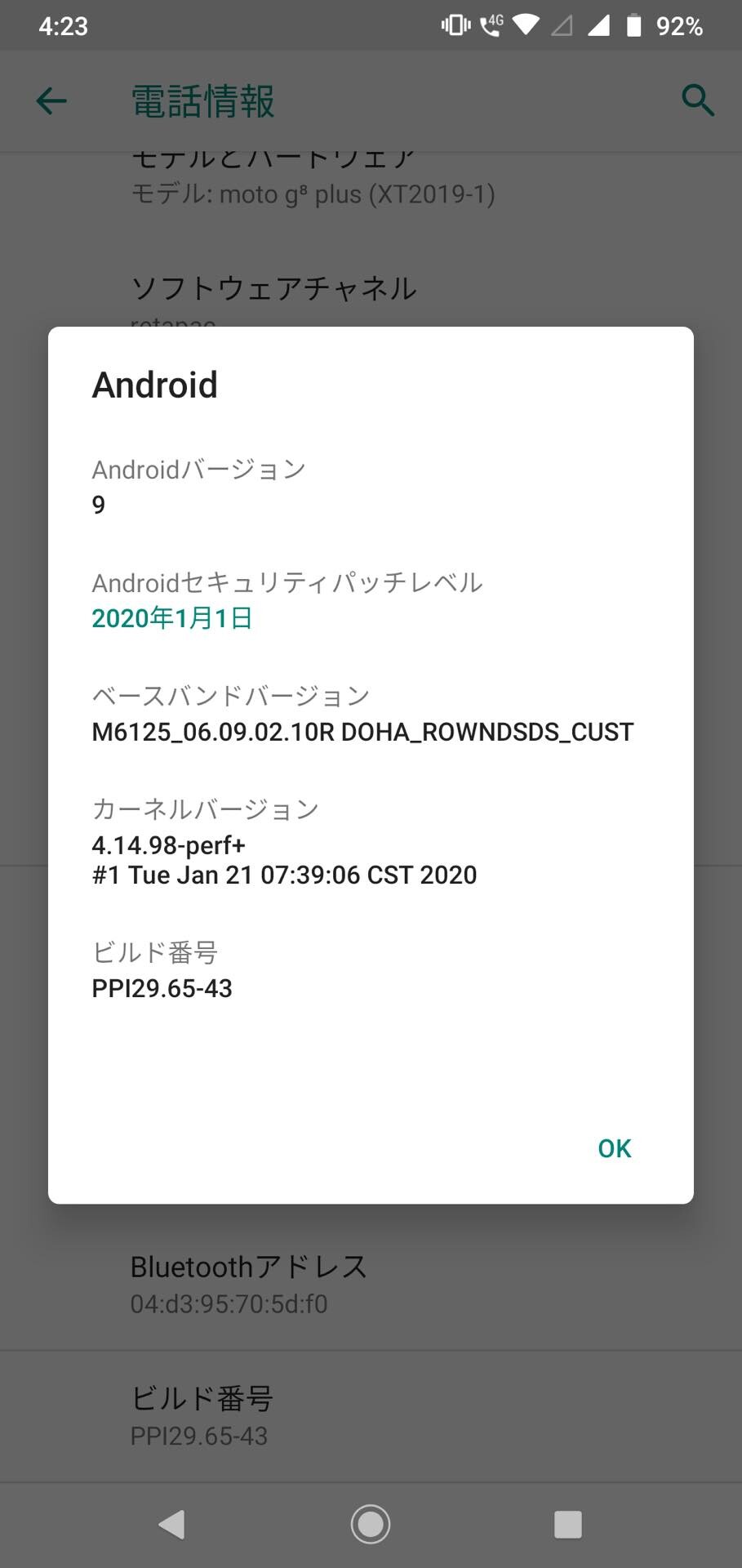
Task: Tap OK to close the Android dialog
Action: point(614,1148)
